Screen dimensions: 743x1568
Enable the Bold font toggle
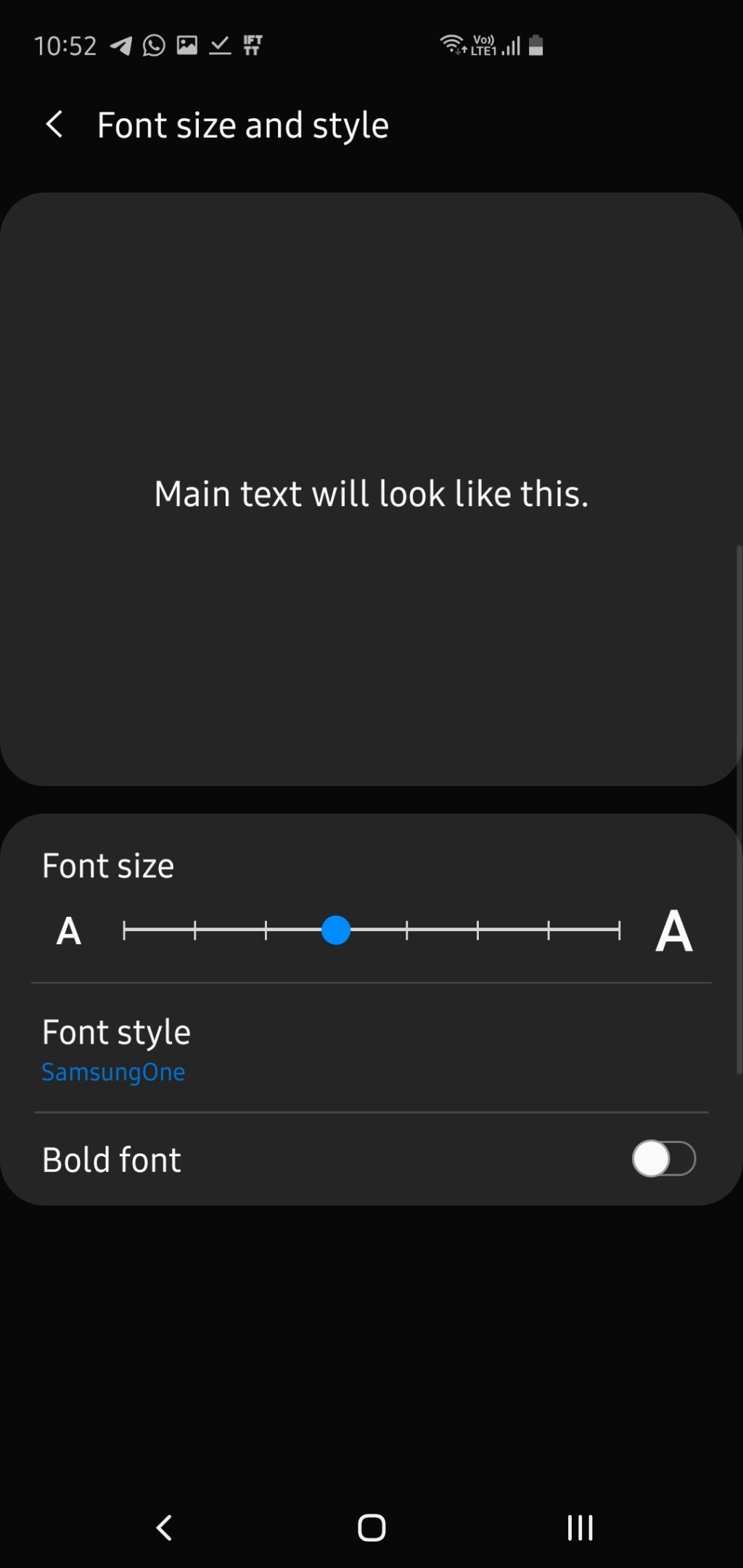[x=662, y=1159]
